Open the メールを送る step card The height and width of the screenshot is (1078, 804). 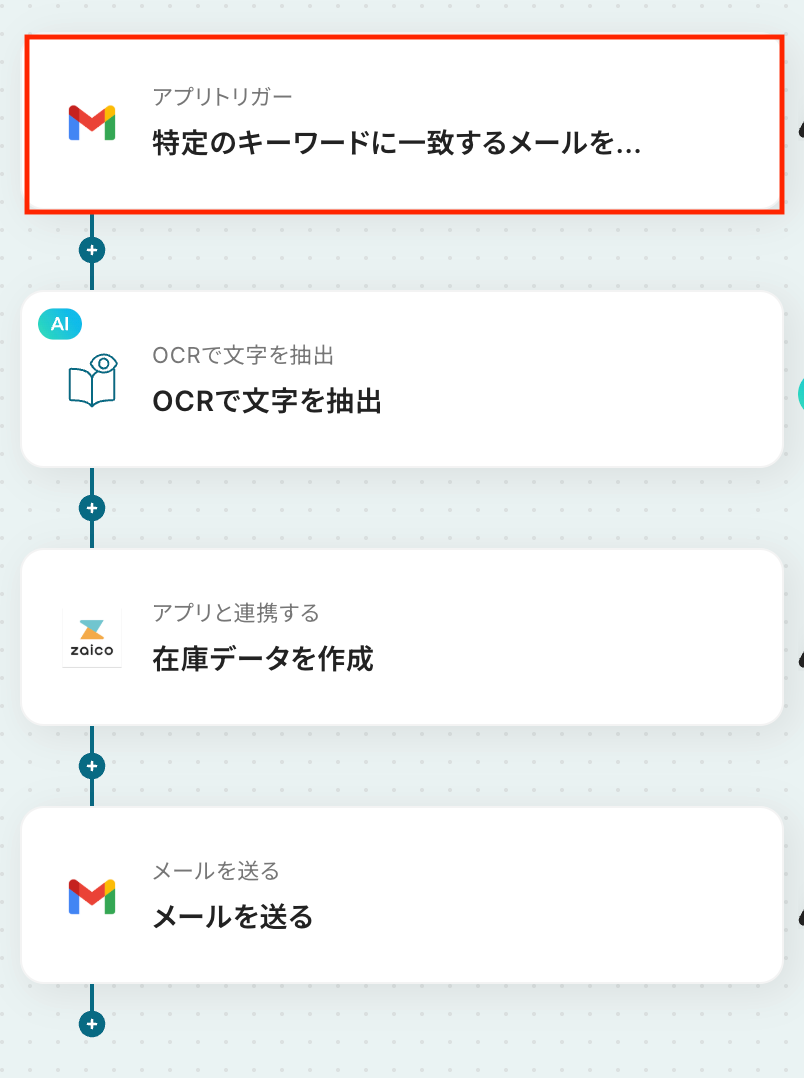[x=402, y=895]
